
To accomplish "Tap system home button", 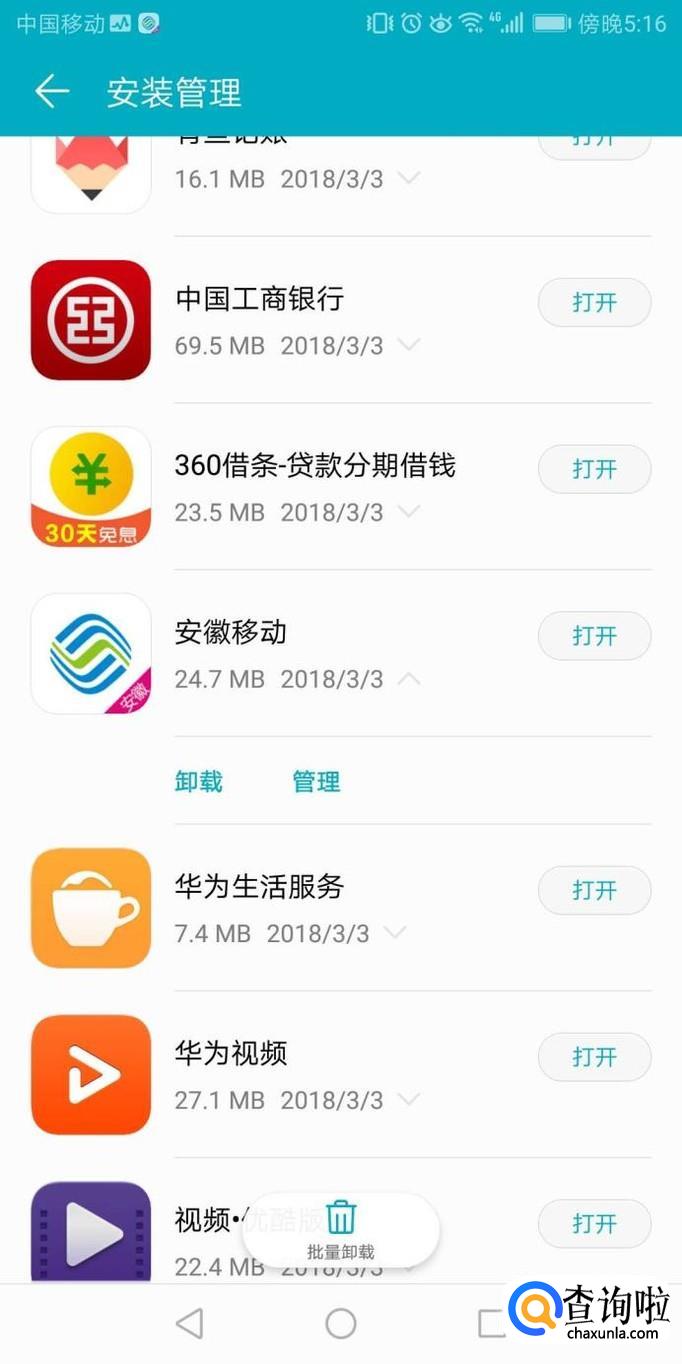I will pos(341,1324).
